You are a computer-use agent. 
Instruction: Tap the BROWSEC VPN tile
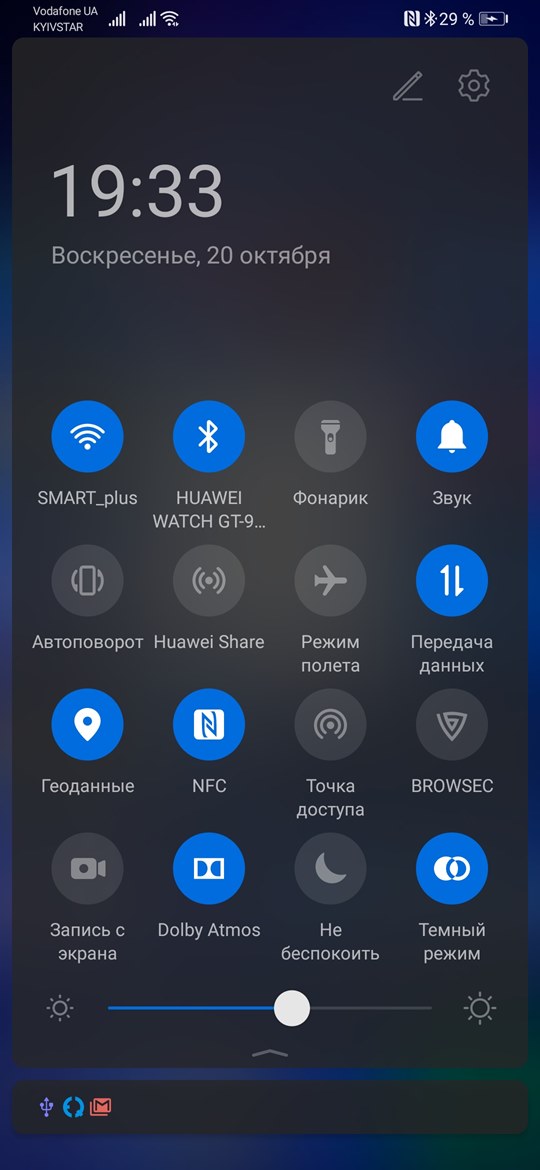(452, 725)
